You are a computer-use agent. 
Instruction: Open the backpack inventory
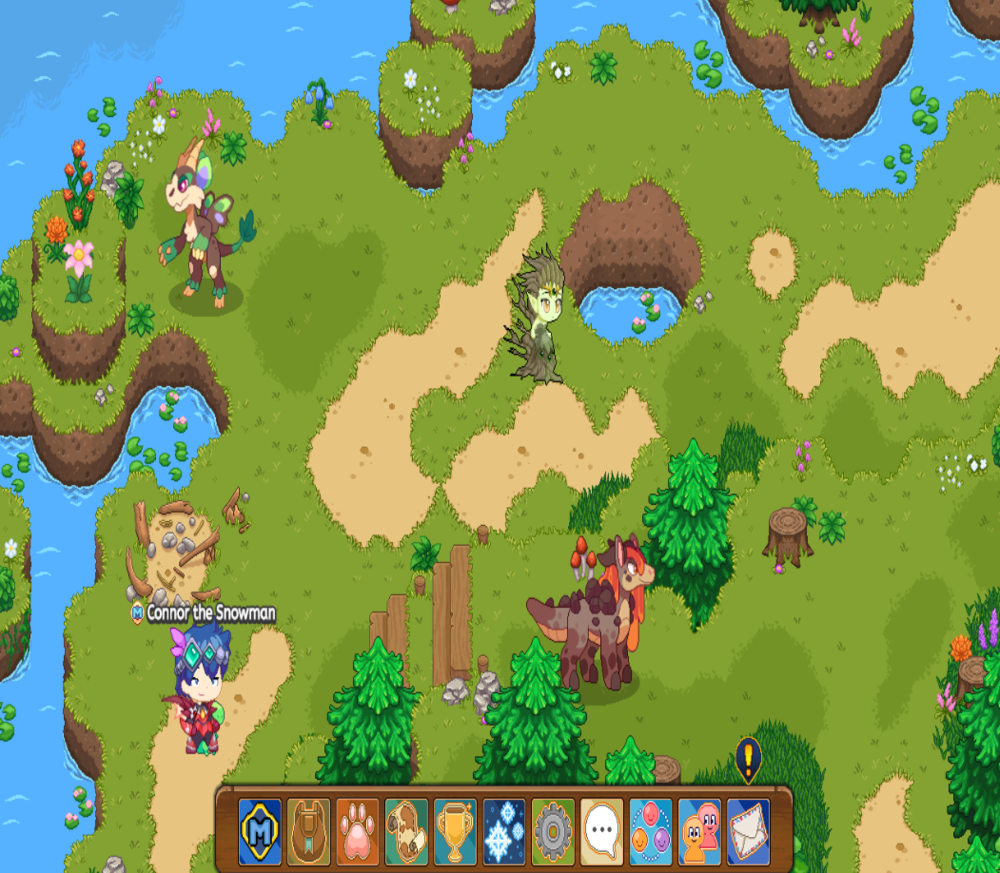click(x=309, y=832)
